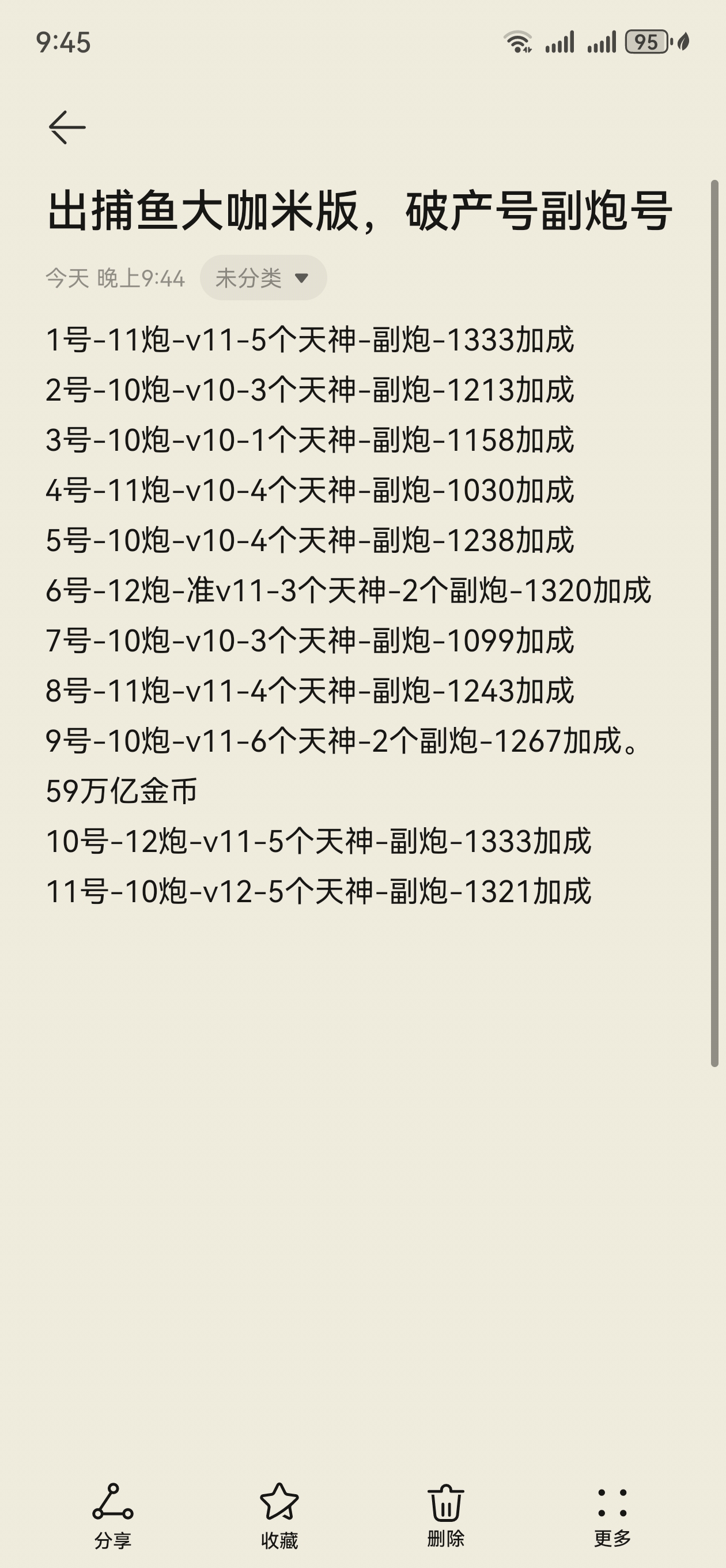Tap the note title to edit it
The image size is (726, 1568).
click(x=359, y=211)
